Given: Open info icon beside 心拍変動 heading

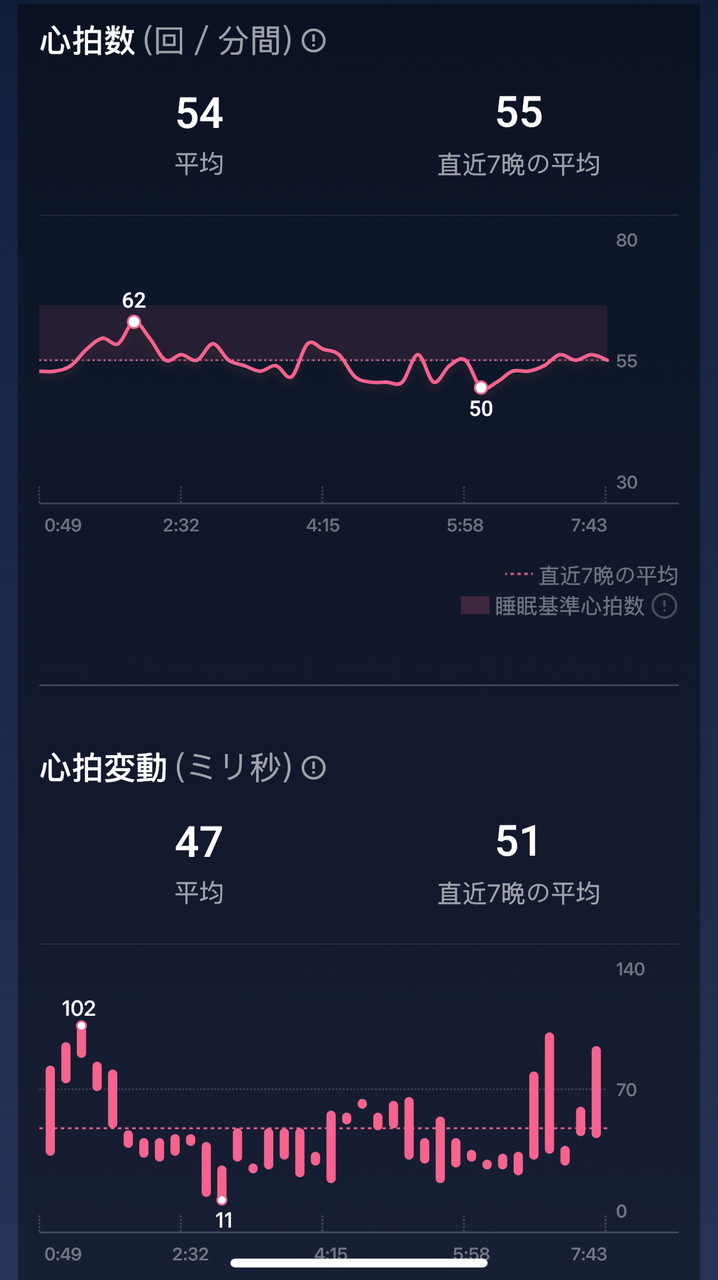Looking at the screenshot, I should coord(314,768).
